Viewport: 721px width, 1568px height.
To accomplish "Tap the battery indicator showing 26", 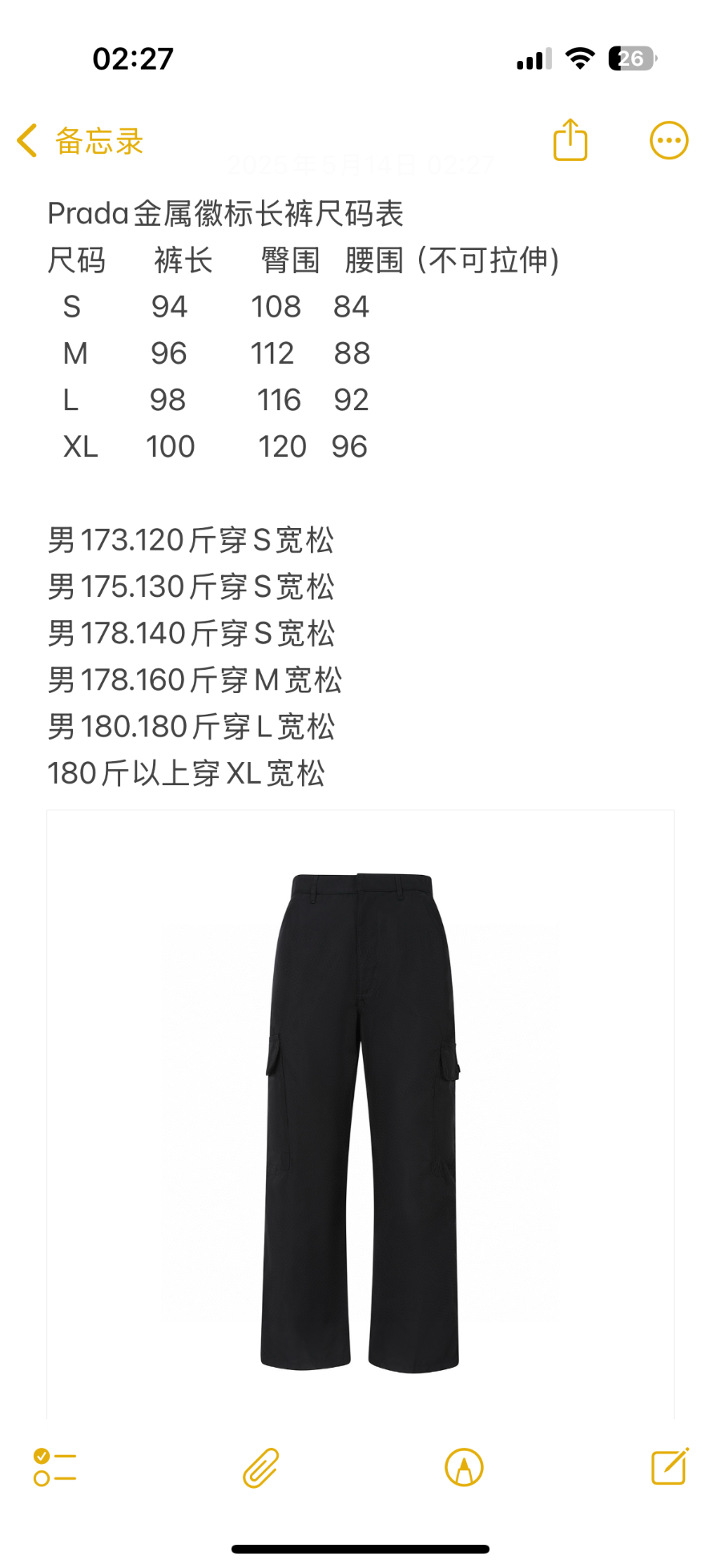I will [x=630, y=57].
